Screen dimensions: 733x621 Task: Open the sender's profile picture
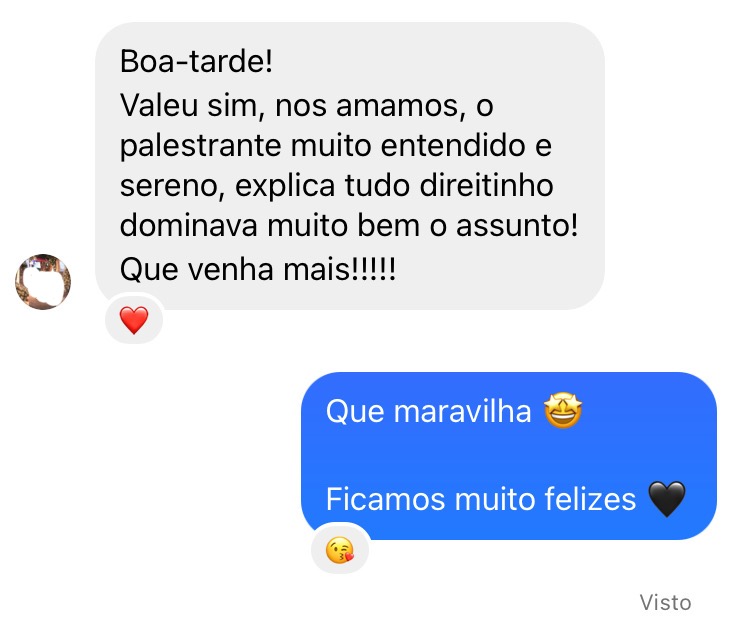pos(43,281)
